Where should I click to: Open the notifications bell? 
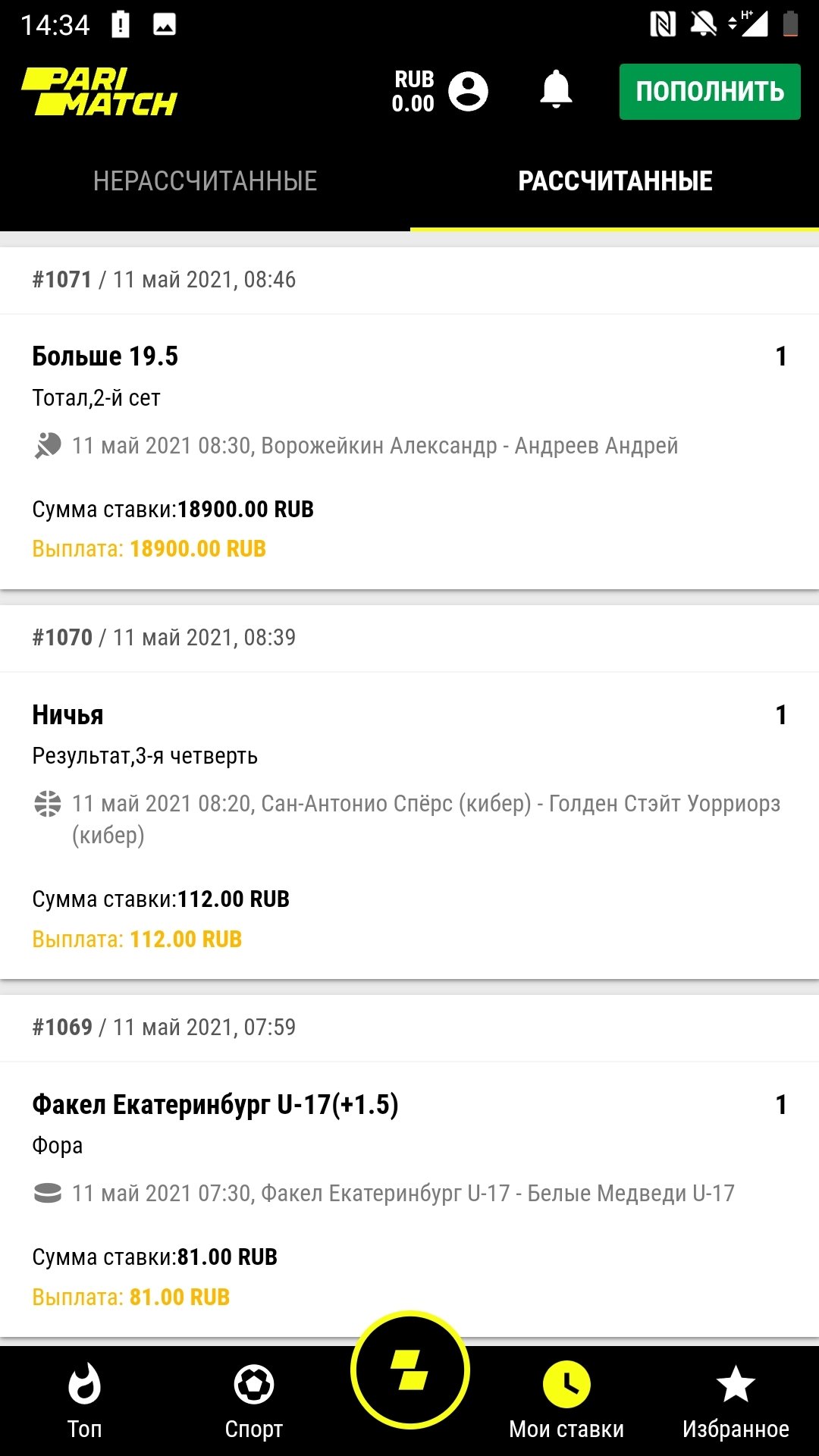556,90
